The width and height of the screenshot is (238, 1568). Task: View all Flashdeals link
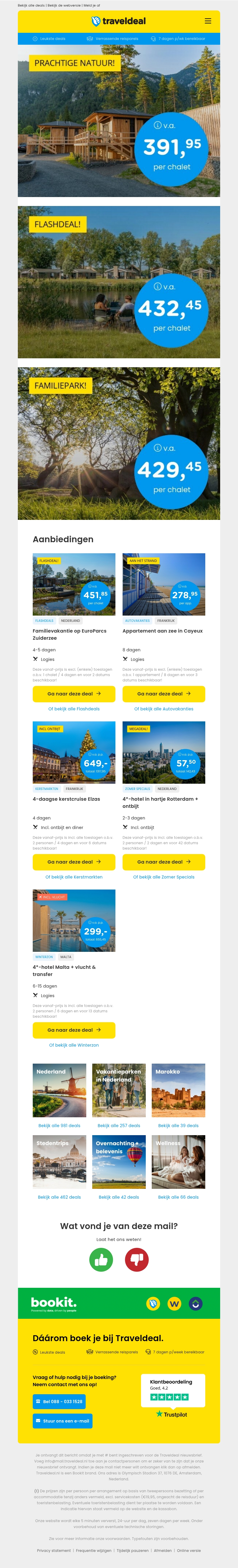[73, 709]
